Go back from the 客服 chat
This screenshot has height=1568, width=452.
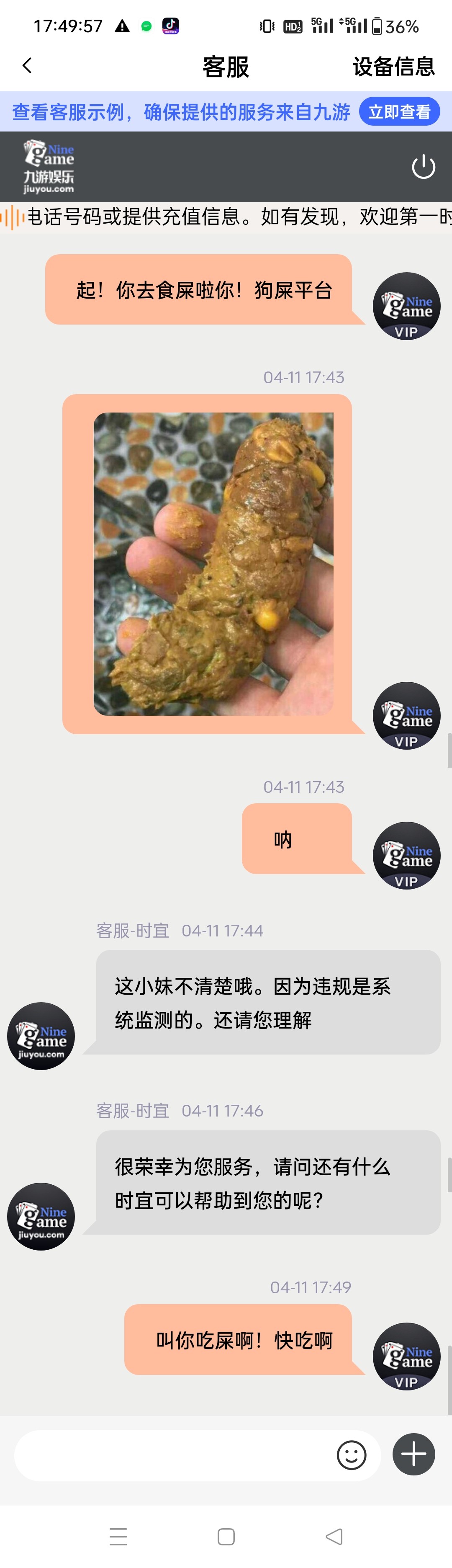point(27,66)
